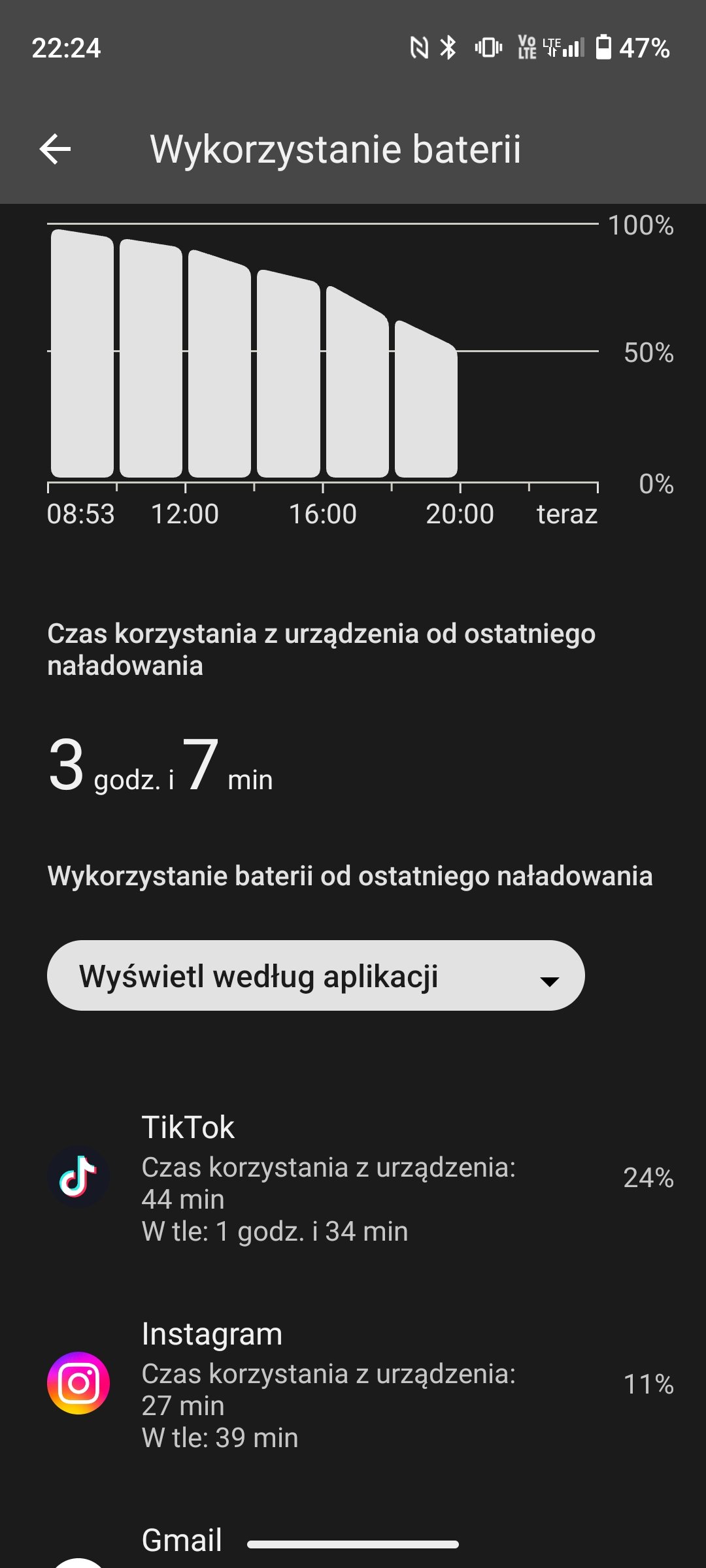Go back from Wykorzystanie baterii
The height and width of the screenshot is (1568, 706).
pos(55,149)
